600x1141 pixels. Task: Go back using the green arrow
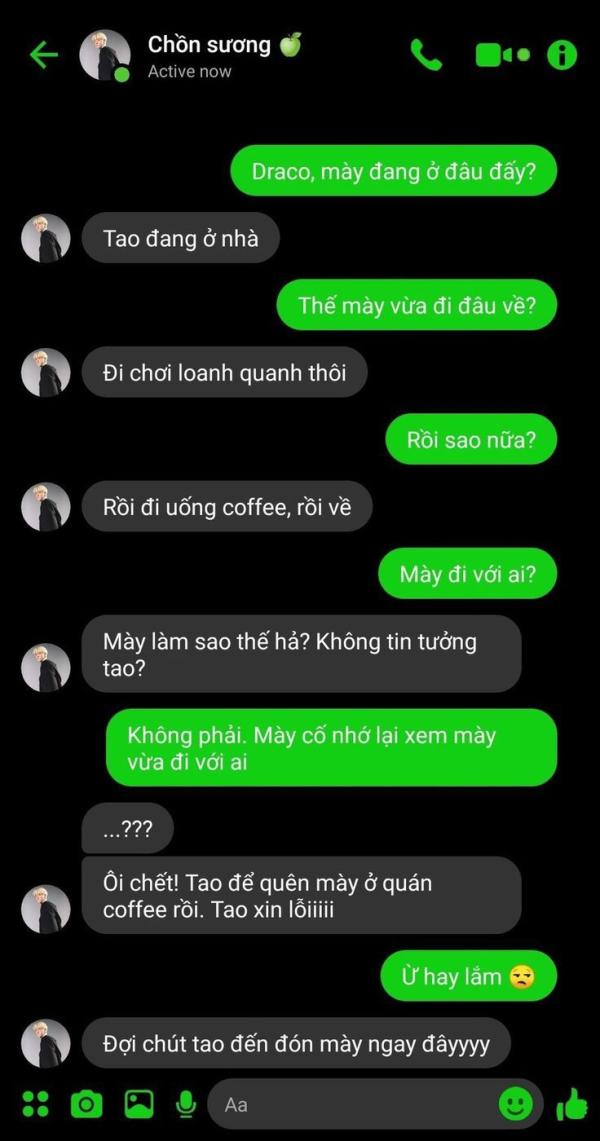point(43,55)
